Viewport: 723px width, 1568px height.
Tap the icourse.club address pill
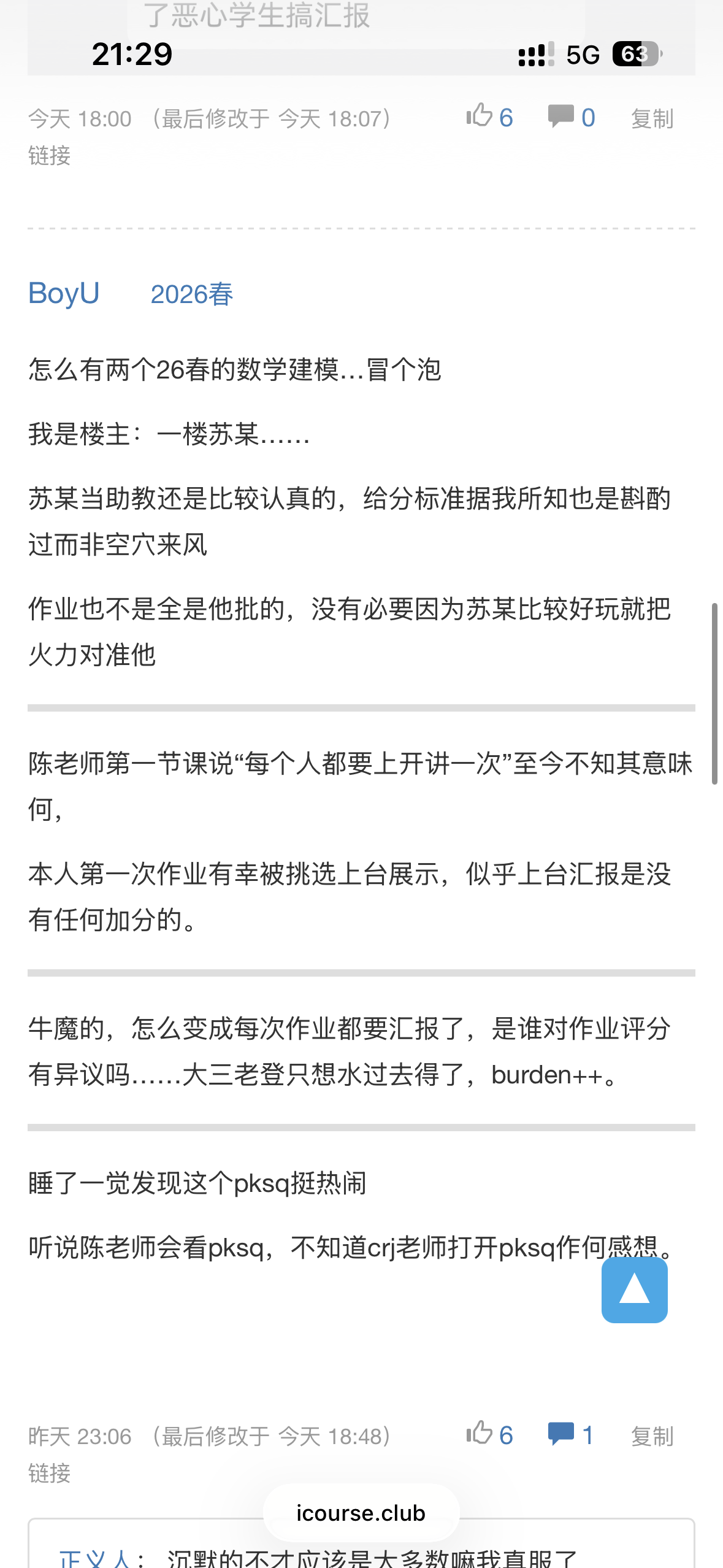[361, 1513]
